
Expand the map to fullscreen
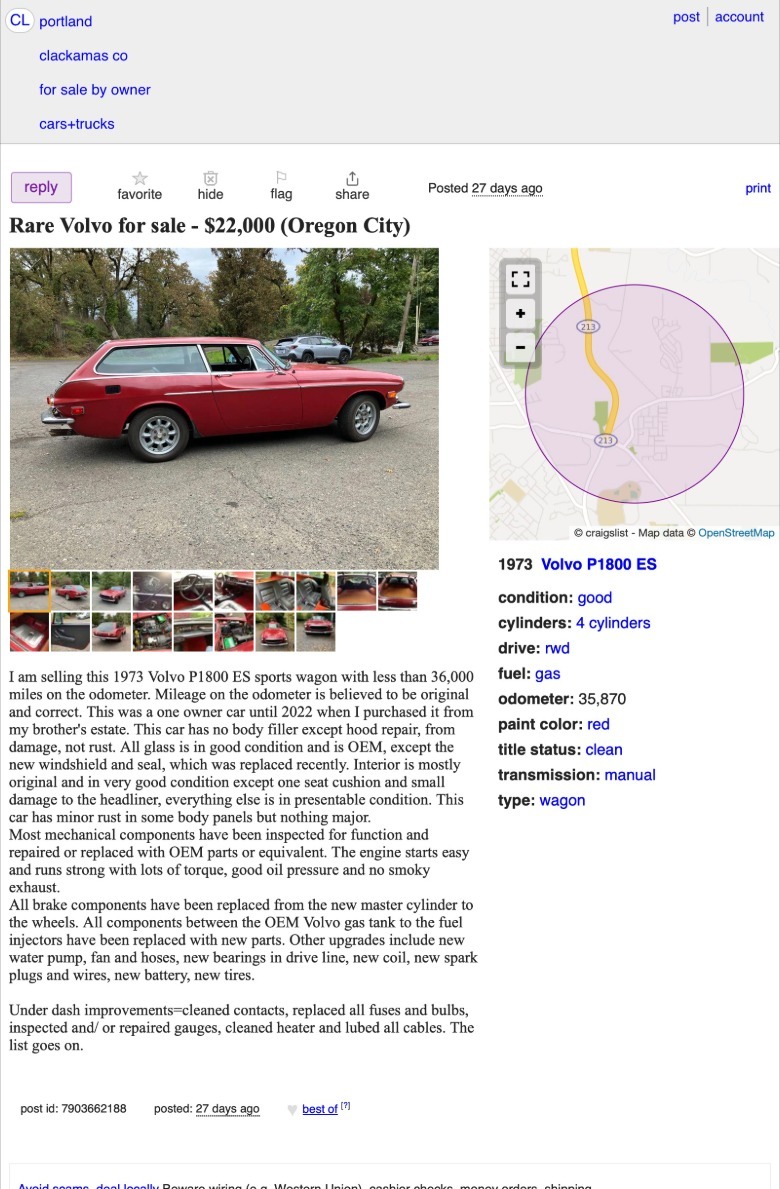click(520, 279)
